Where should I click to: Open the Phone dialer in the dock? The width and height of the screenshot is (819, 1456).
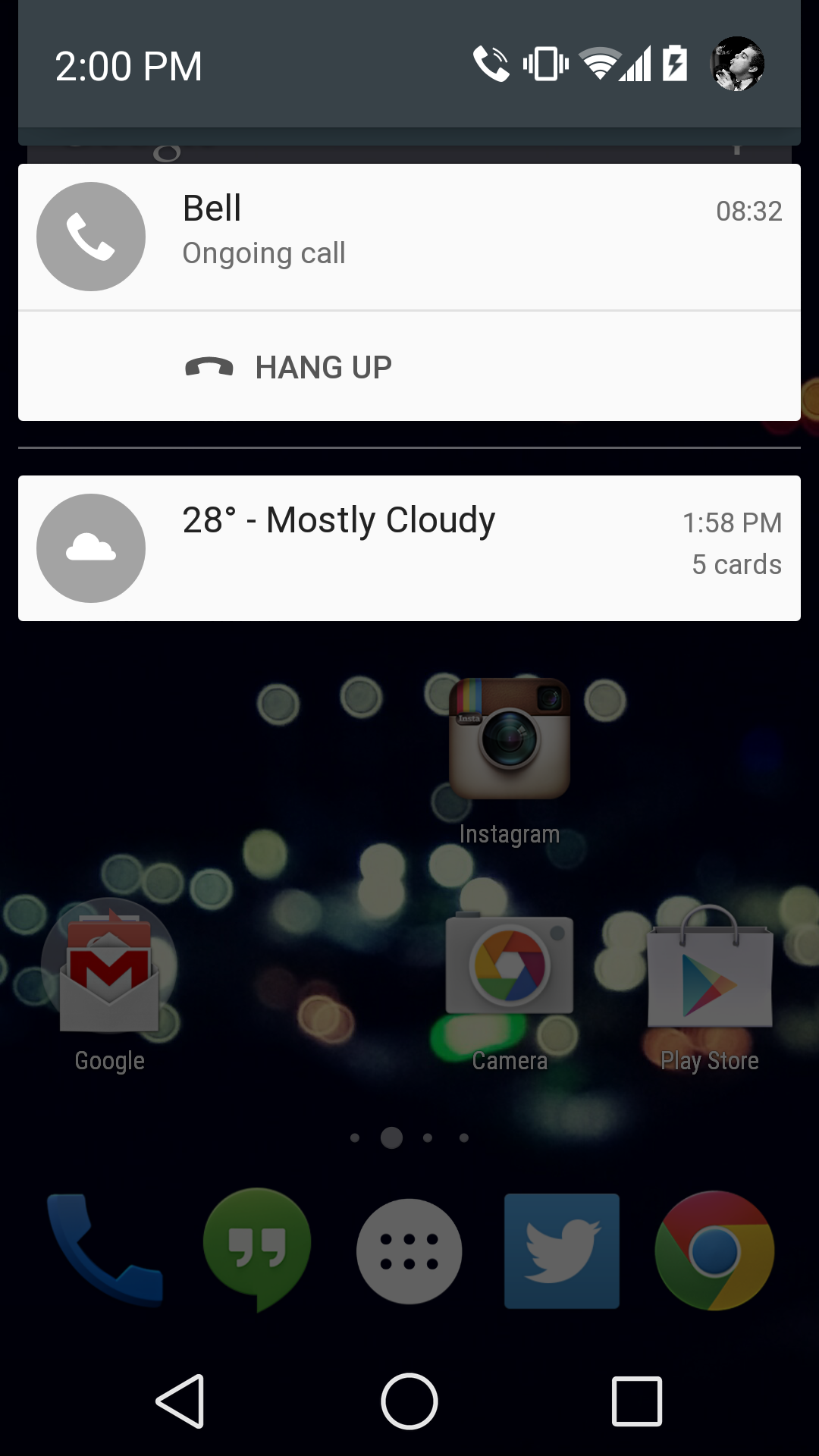click(105, 1250)
